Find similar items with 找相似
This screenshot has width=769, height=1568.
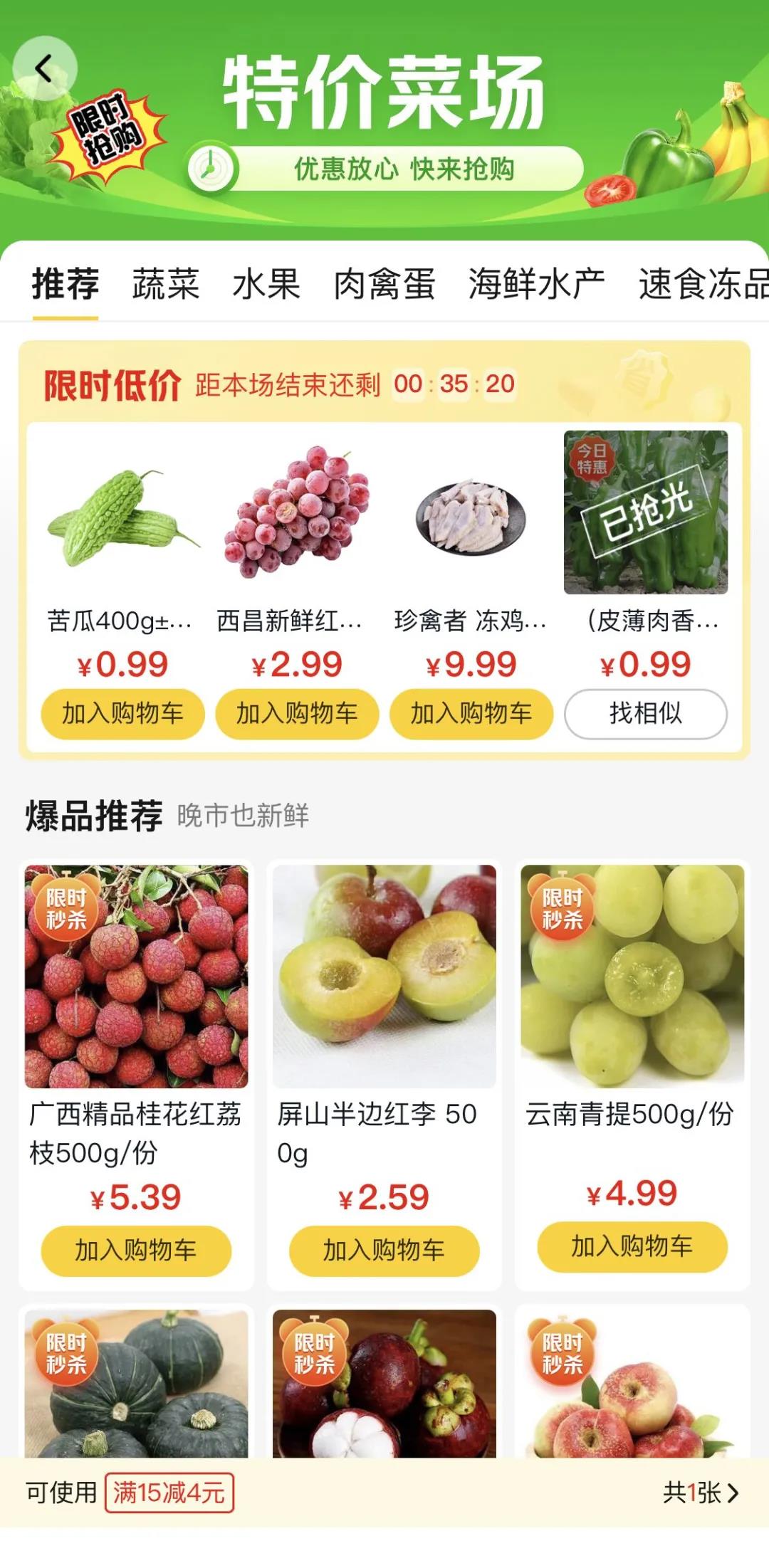pyautogui.click(x=645, y=713)
